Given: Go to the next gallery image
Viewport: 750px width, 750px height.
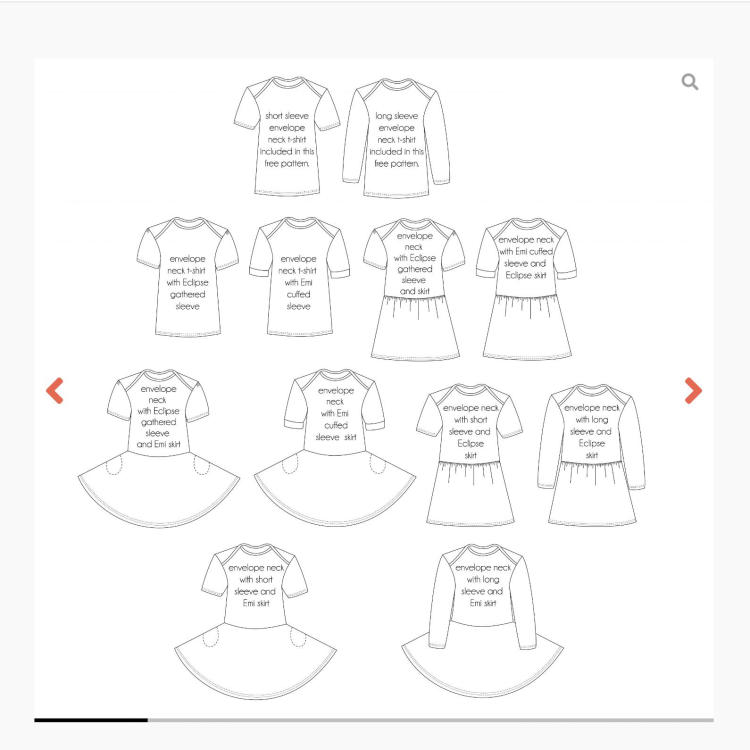Looking at the screenshot, I should 692,391.
